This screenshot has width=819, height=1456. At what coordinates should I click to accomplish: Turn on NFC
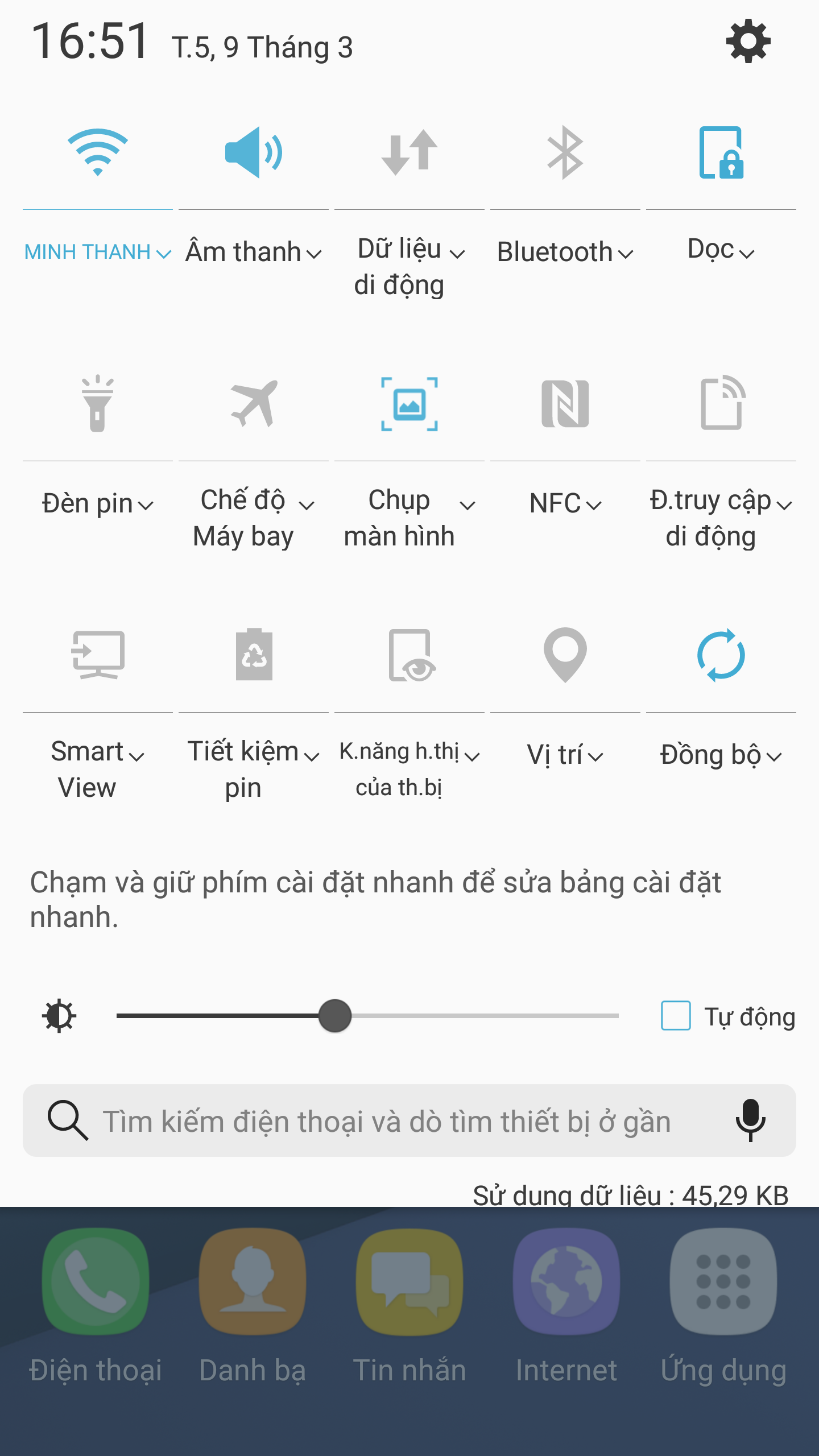(x=565, y=404)
